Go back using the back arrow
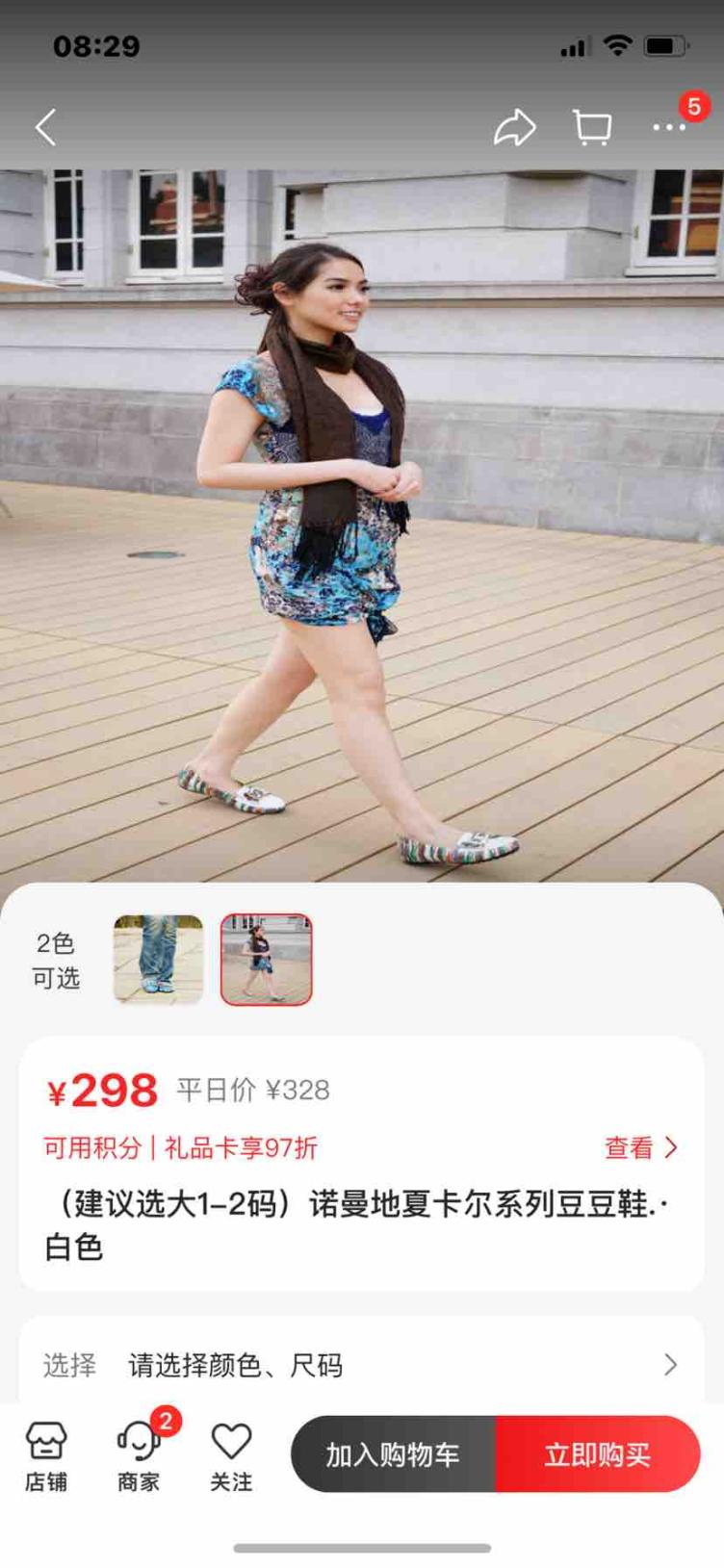The image size is (724, 1568). pos(45,127)
